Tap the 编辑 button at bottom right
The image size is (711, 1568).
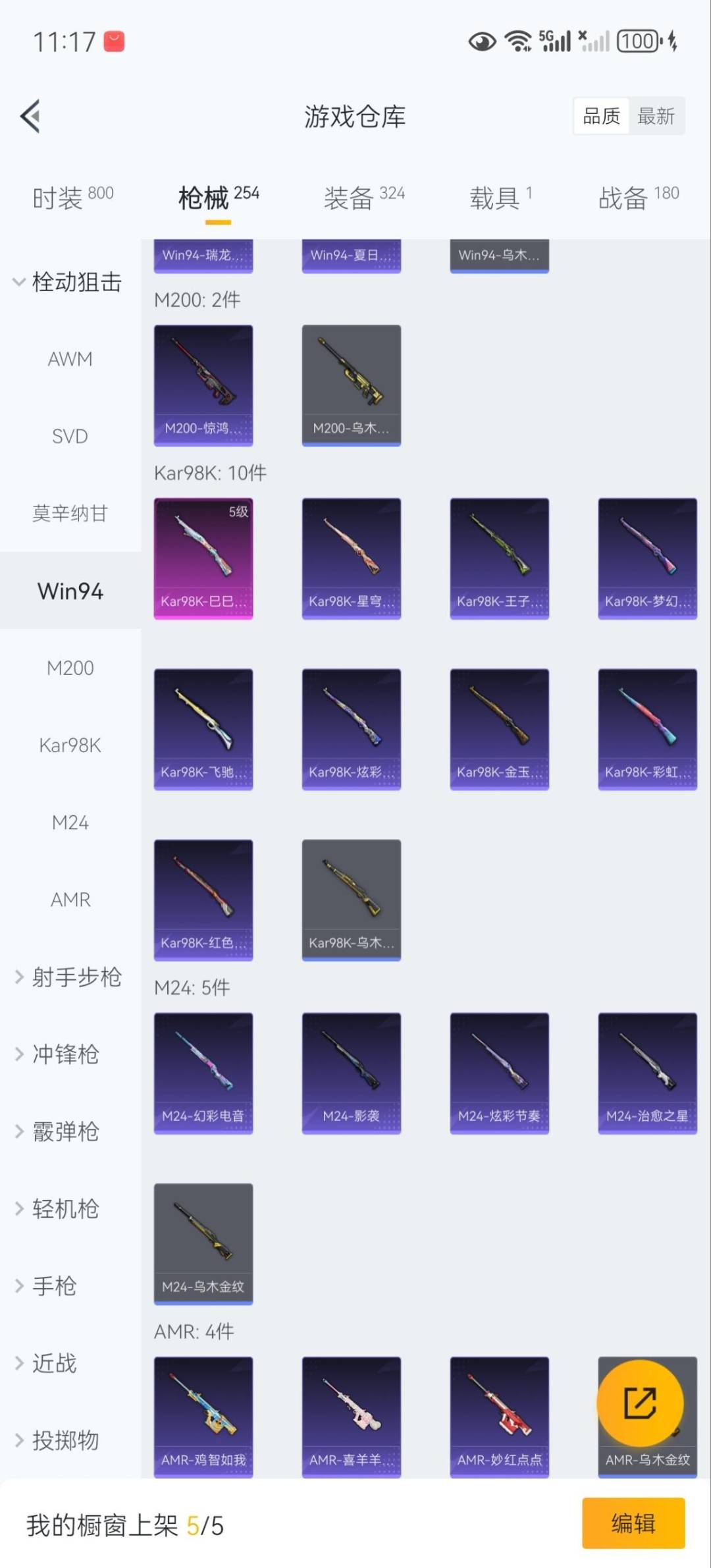[634, 1523]
